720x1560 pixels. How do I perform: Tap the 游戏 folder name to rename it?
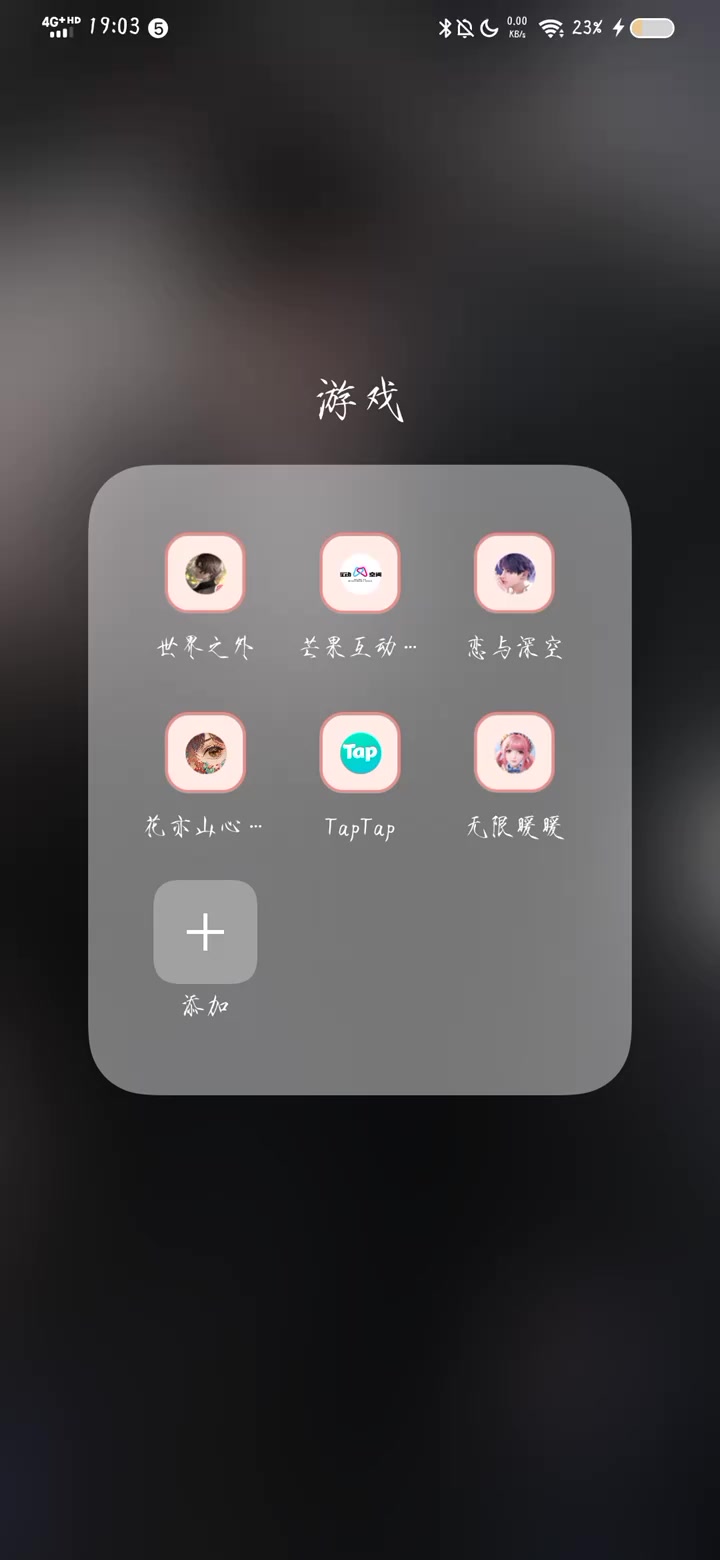click(x=360, y=400)
